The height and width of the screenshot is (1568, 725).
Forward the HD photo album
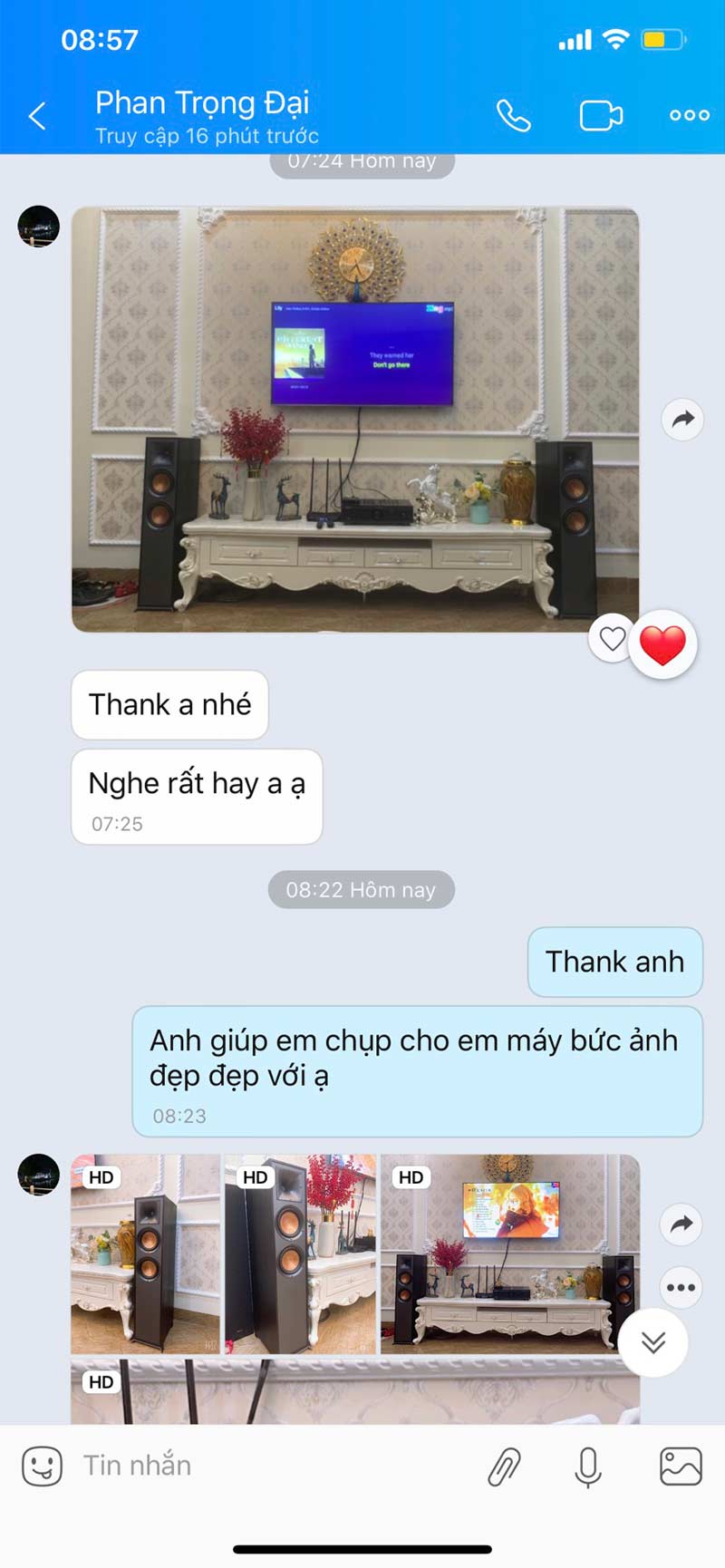(x=681, y=1224)
